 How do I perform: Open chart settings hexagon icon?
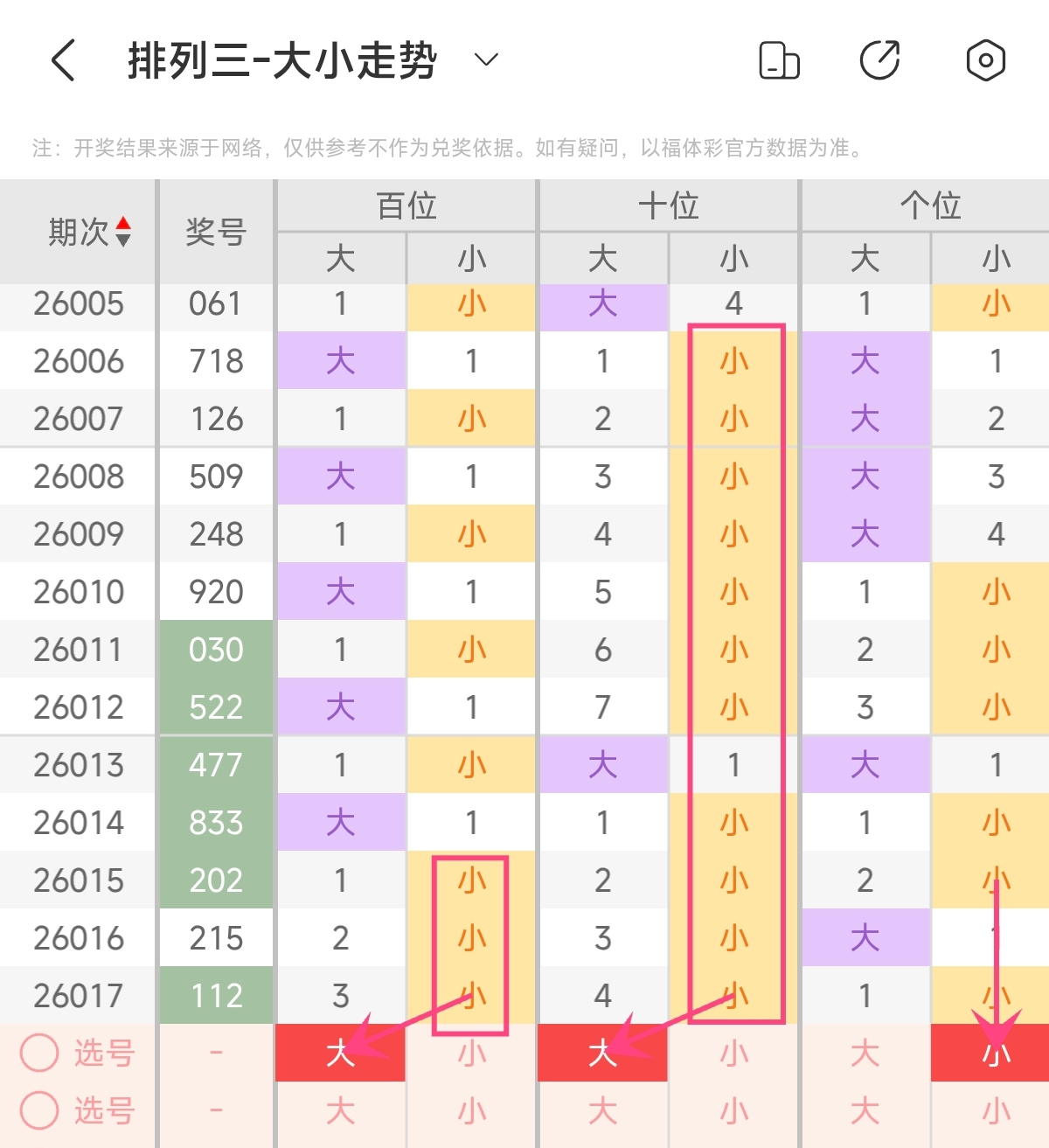985,60
